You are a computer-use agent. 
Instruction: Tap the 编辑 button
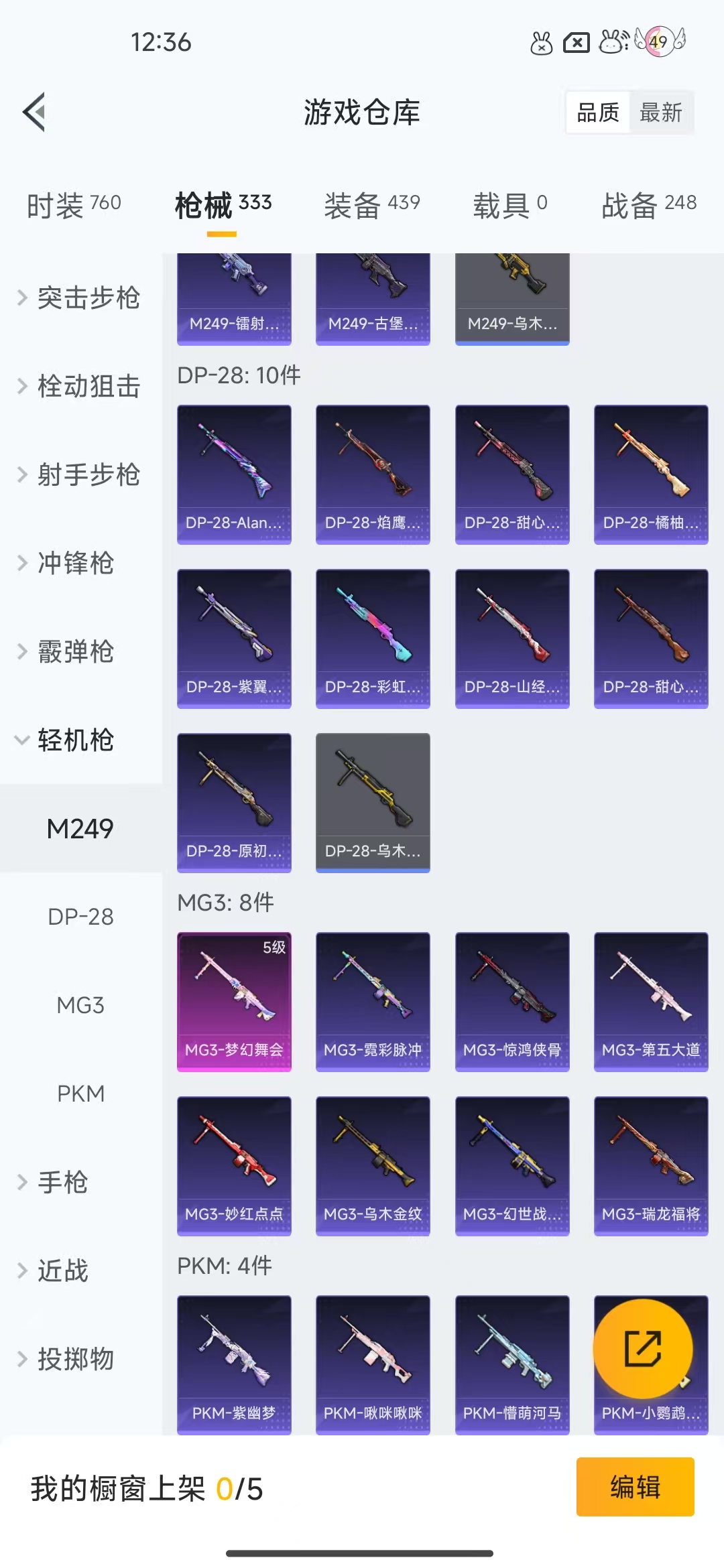[635, 1487]
